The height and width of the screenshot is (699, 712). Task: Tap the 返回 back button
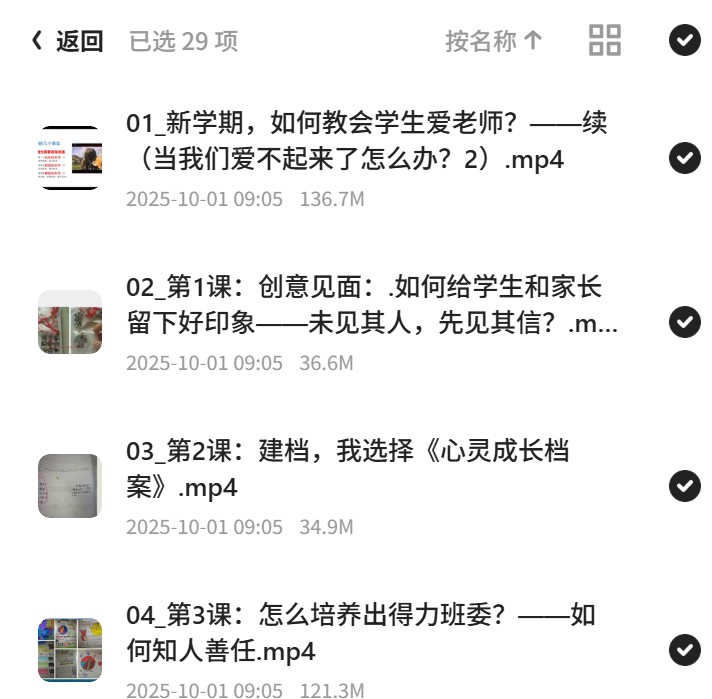(x=67, y=41)
